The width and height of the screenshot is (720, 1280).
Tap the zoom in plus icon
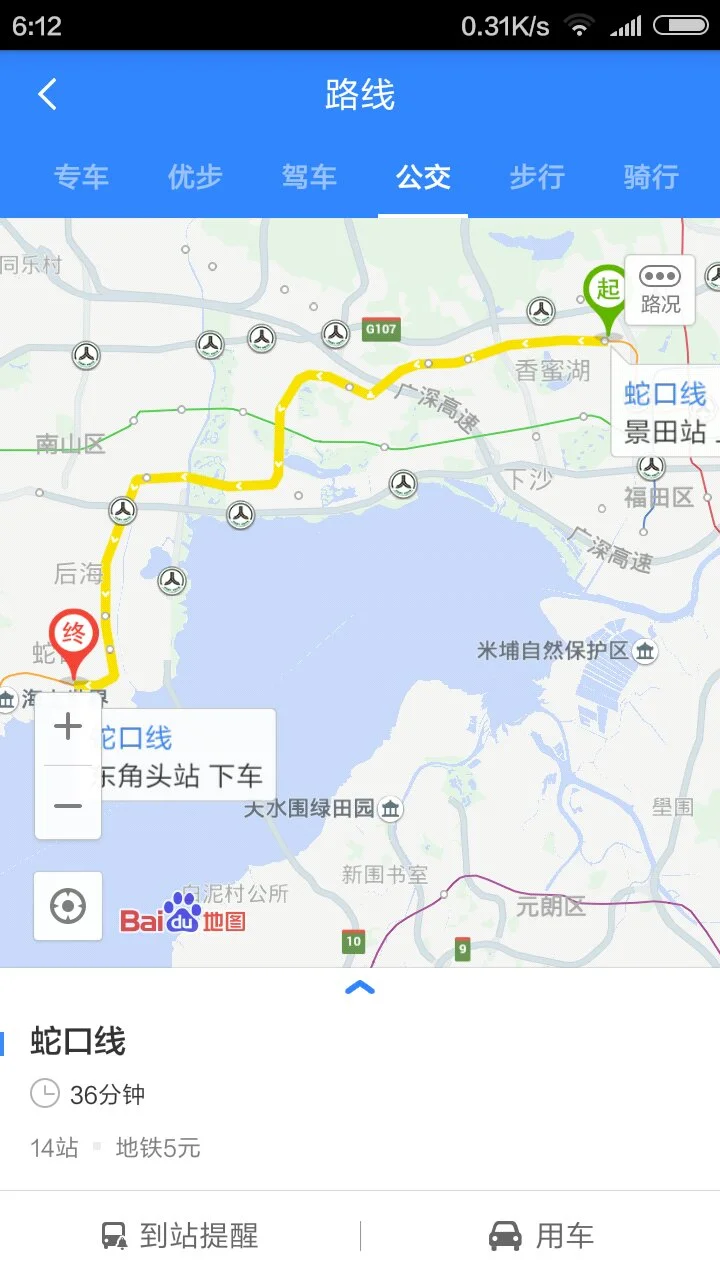(x=67, y=726)
